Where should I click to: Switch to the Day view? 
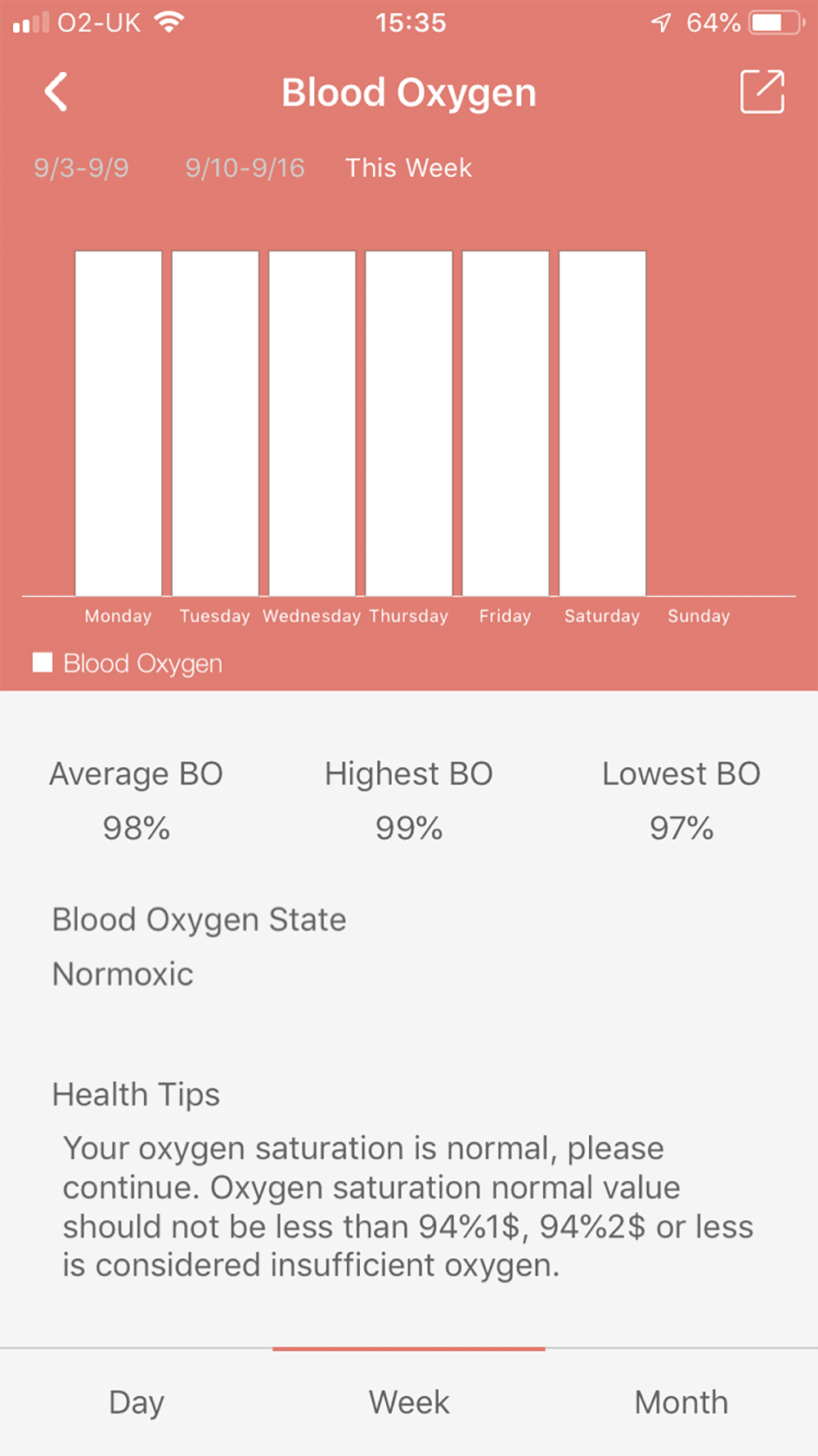[x=137, y=1402]
